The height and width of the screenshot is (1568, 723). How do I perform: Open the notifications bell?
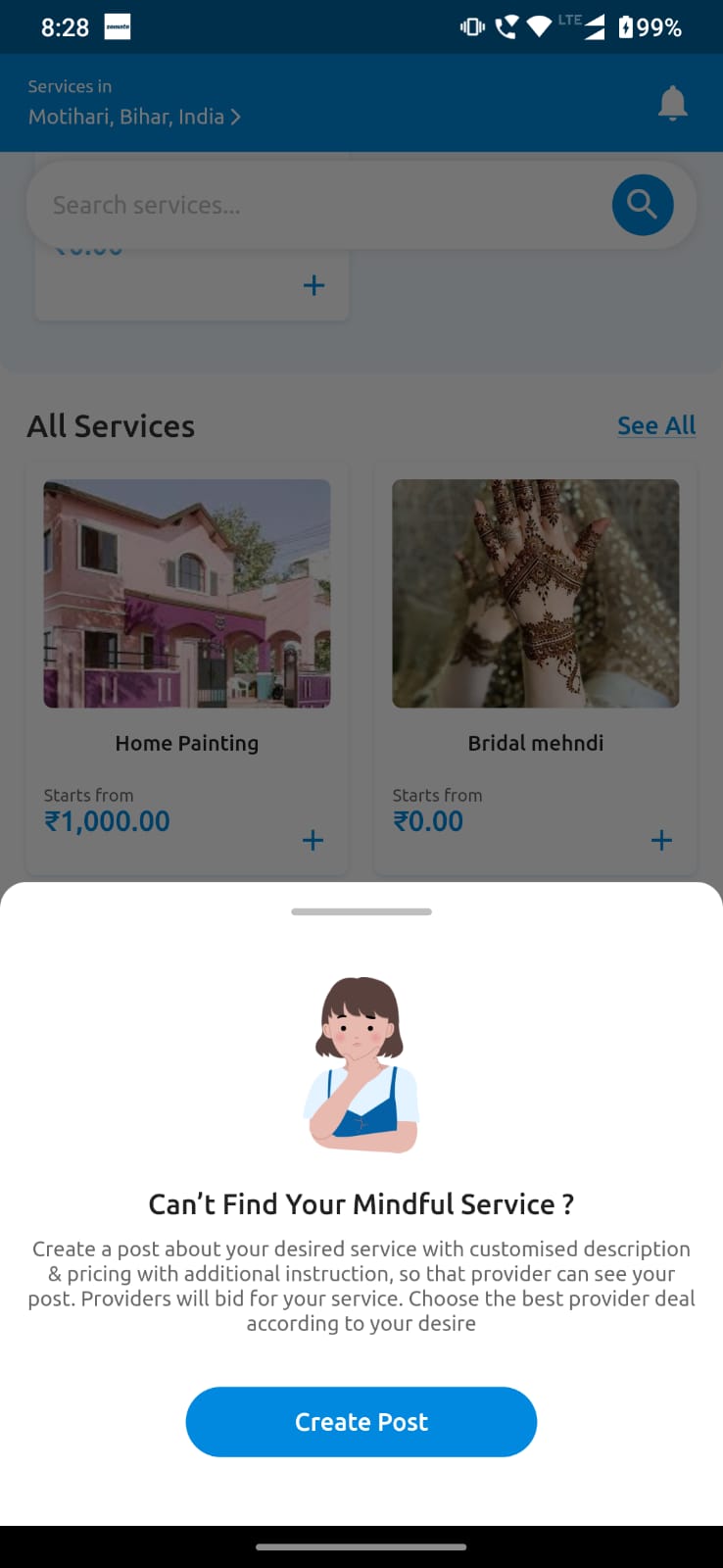672,103
